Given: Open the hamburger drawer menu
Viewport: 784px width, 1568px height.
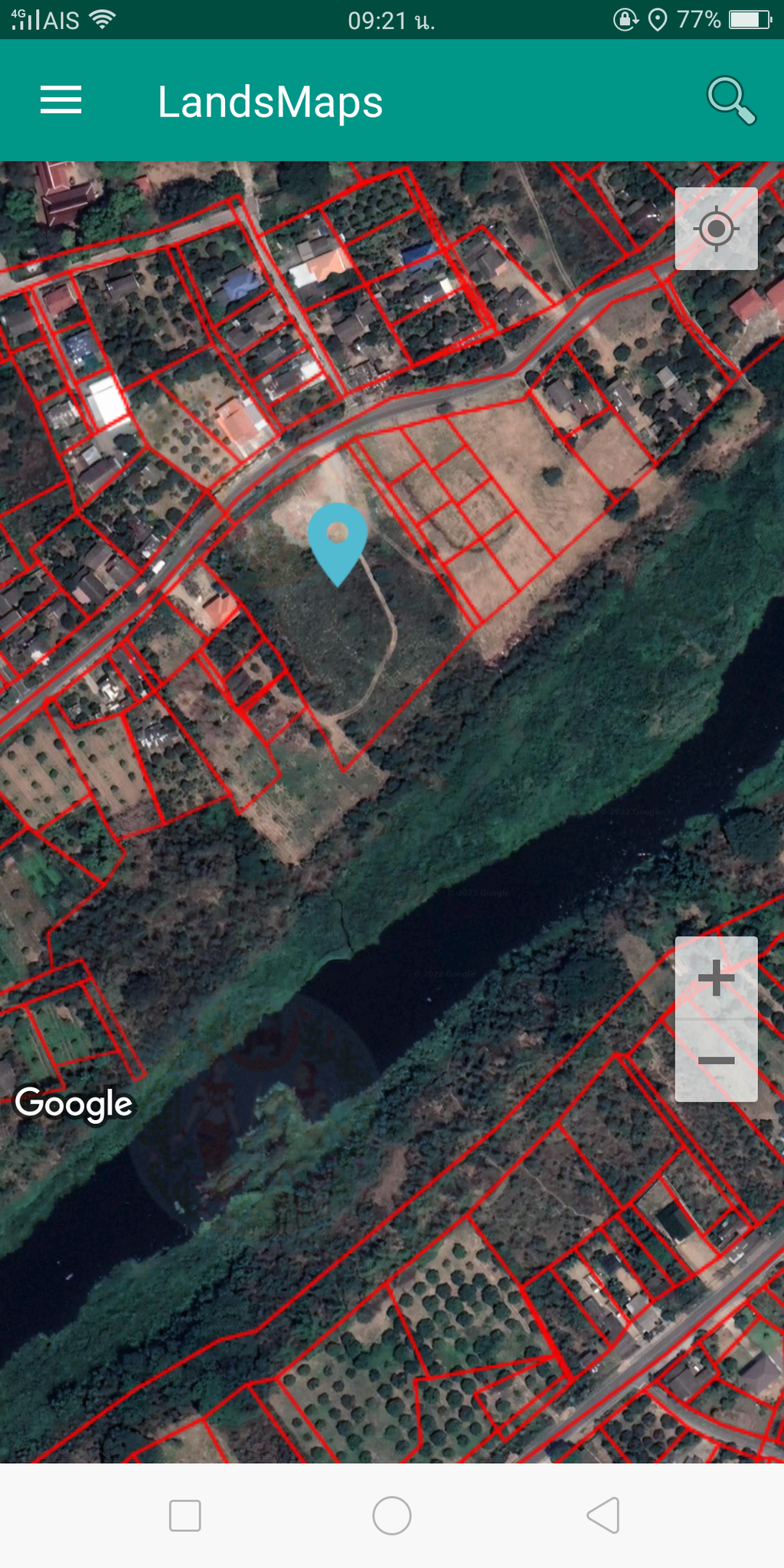Looking at the screenshot, I should (60, 100).
